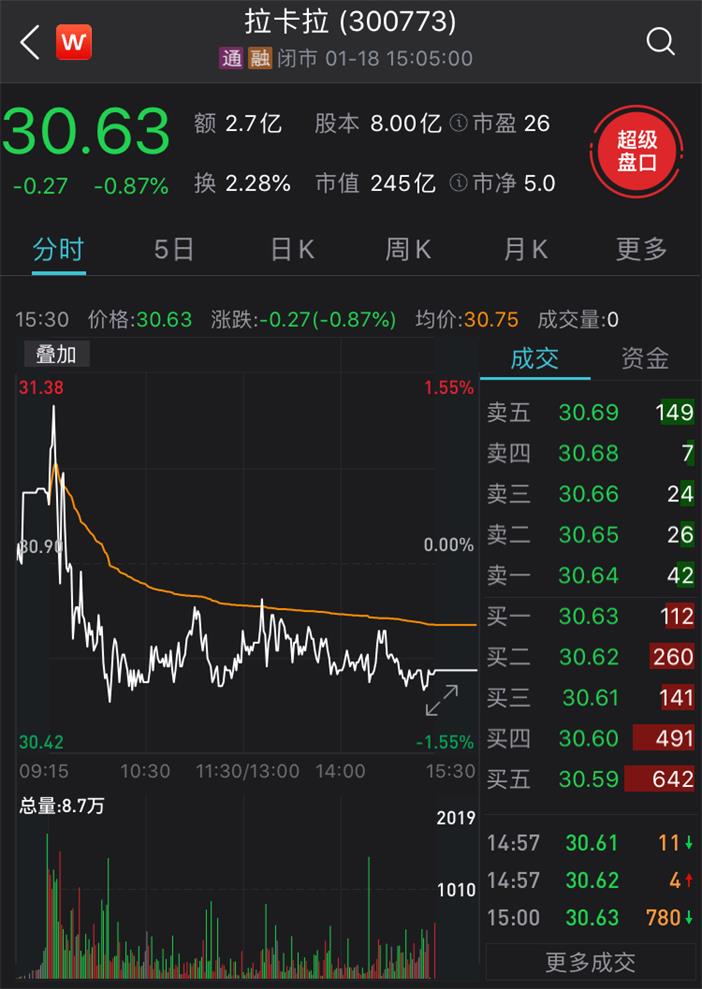Open 更多 chart period options

[641, 249]
